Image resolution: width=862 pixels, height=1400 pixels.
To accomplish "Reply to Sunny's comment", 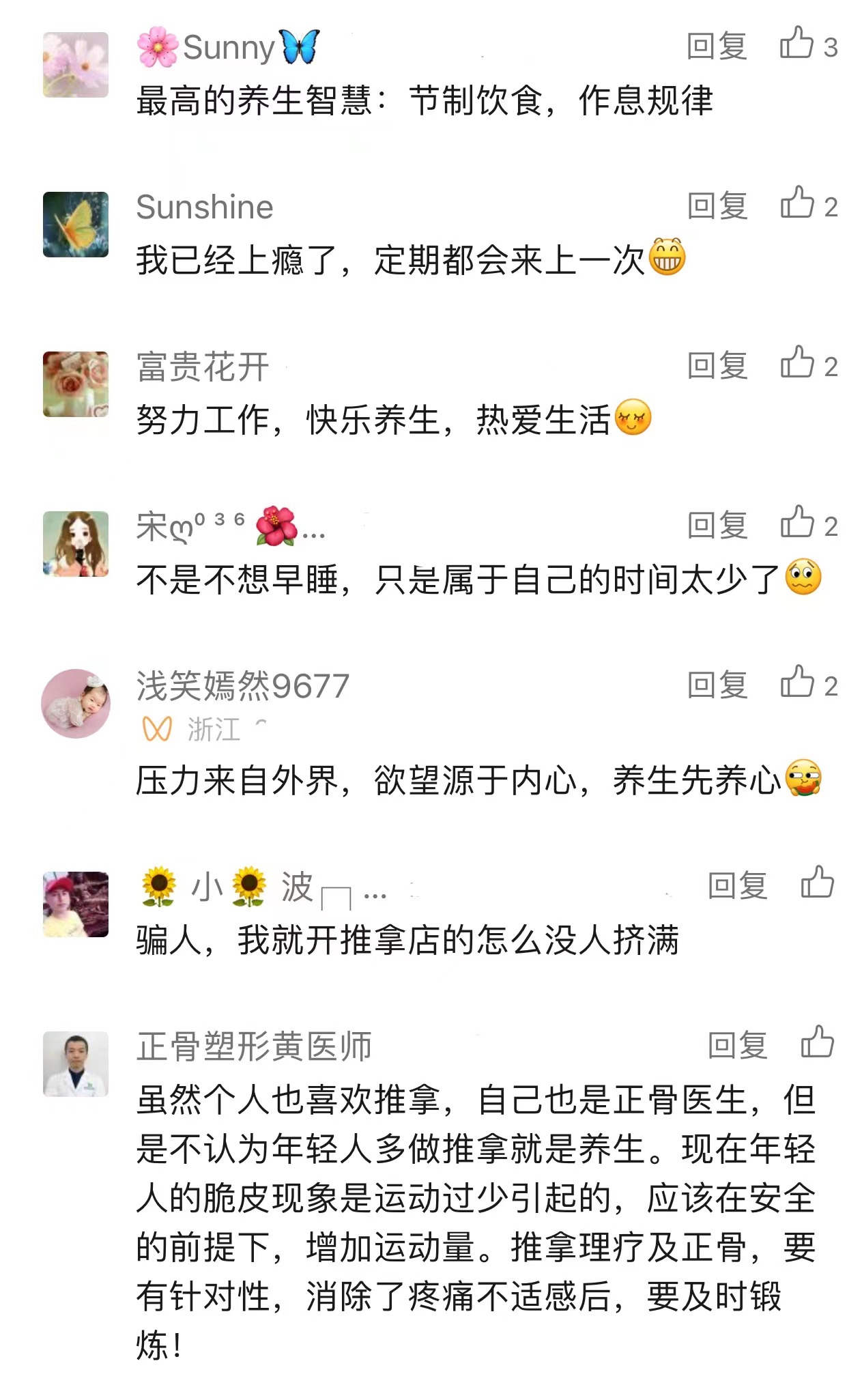I will tap(717, 46).
